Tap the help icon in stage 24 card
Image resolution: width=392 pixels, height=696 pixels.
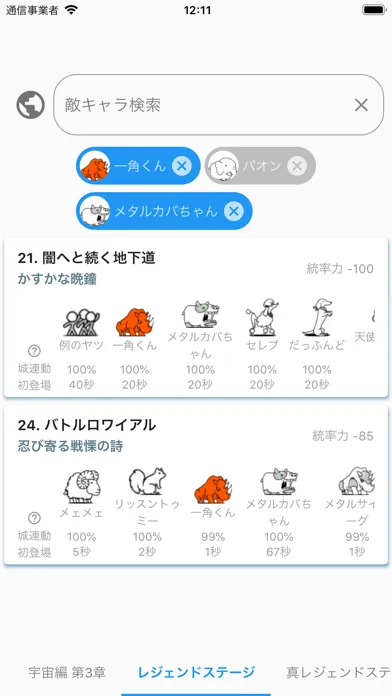click(x=34, y=518)
